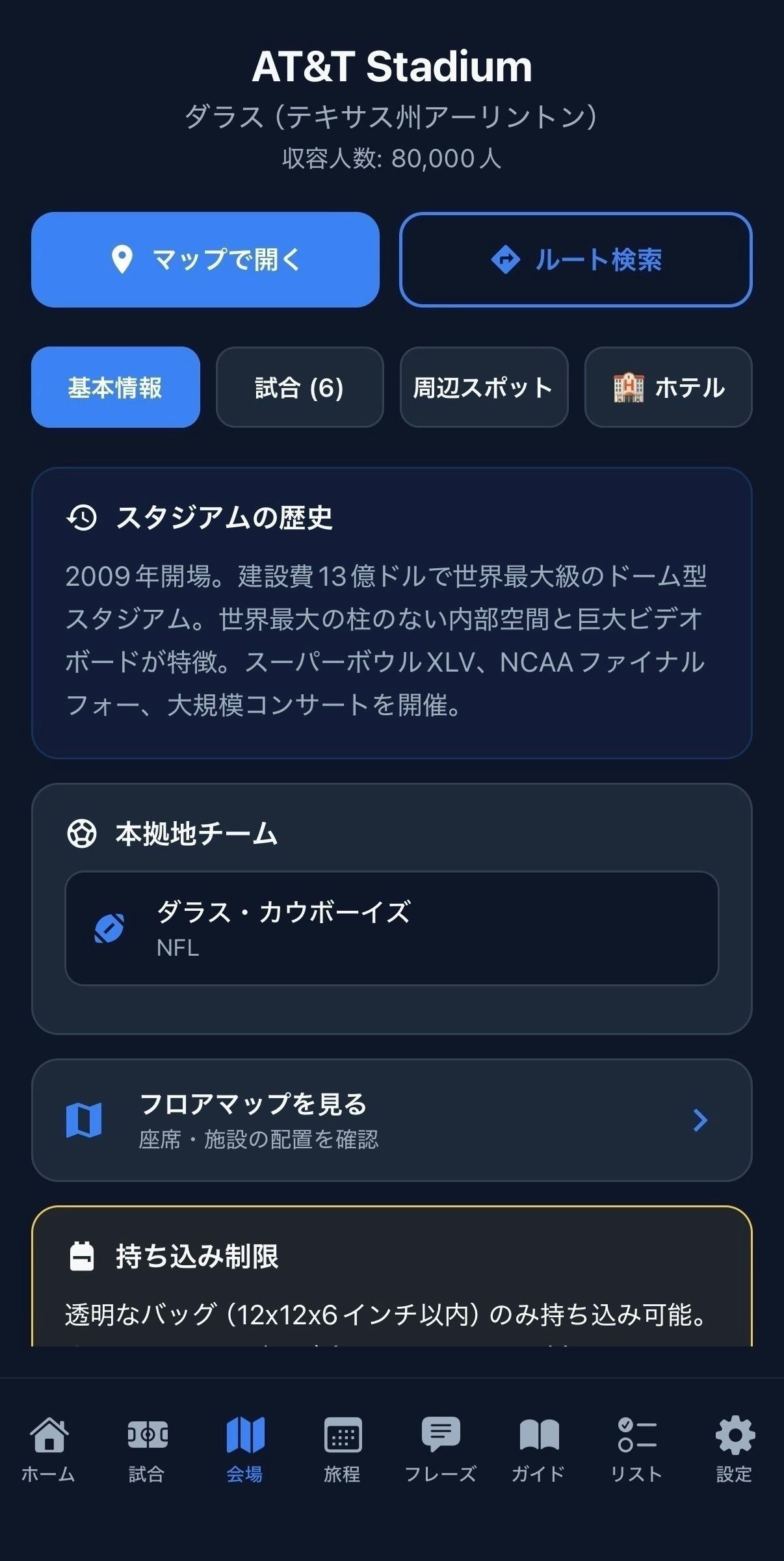This screenshot has height=1561, width=784.
Task: Select the ホテル tab
Action: [x=668, y=387]
